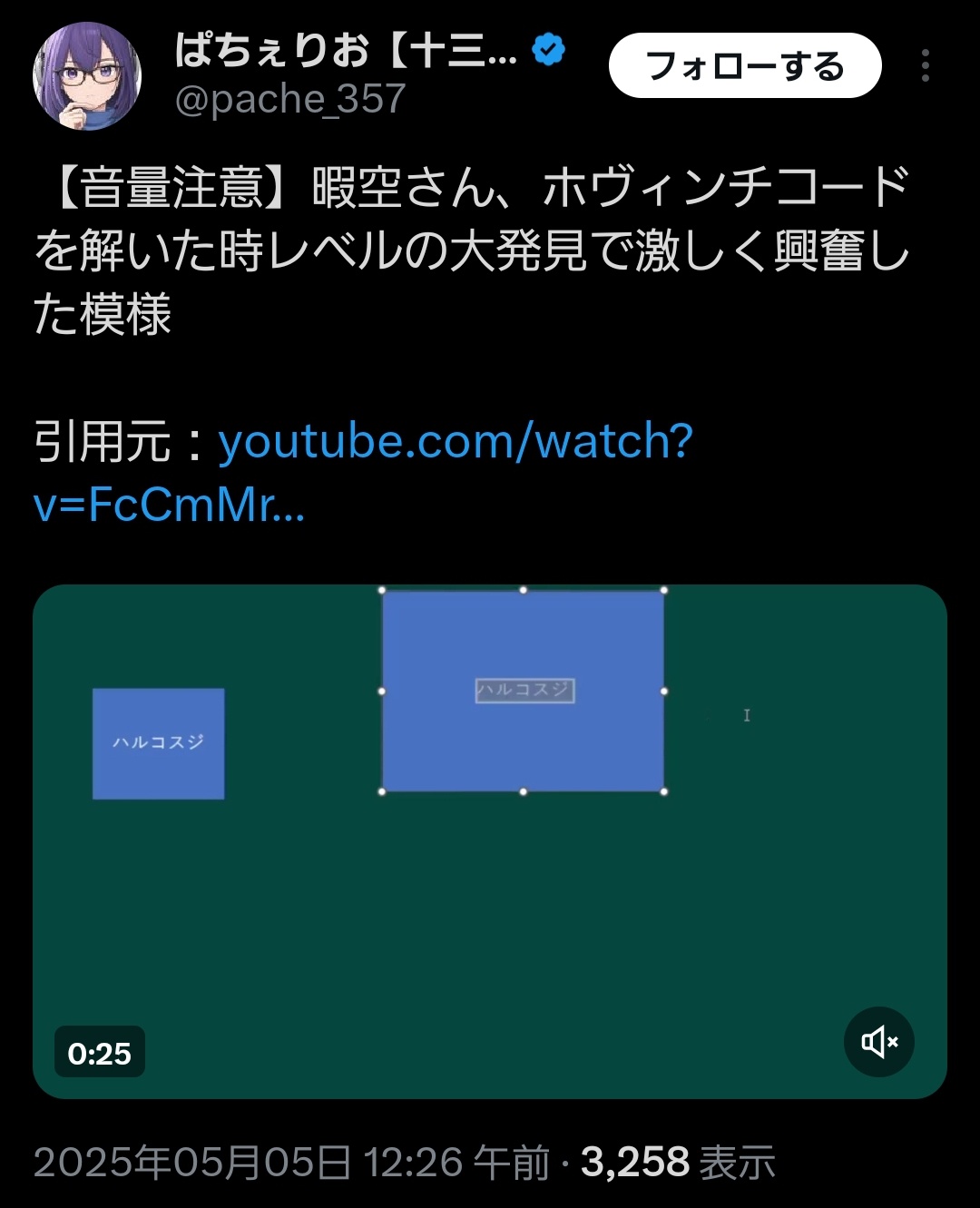This screenshot has width=980, height=1208.
Task: Tap the フォローする follow button
Action: pos(744,66)
